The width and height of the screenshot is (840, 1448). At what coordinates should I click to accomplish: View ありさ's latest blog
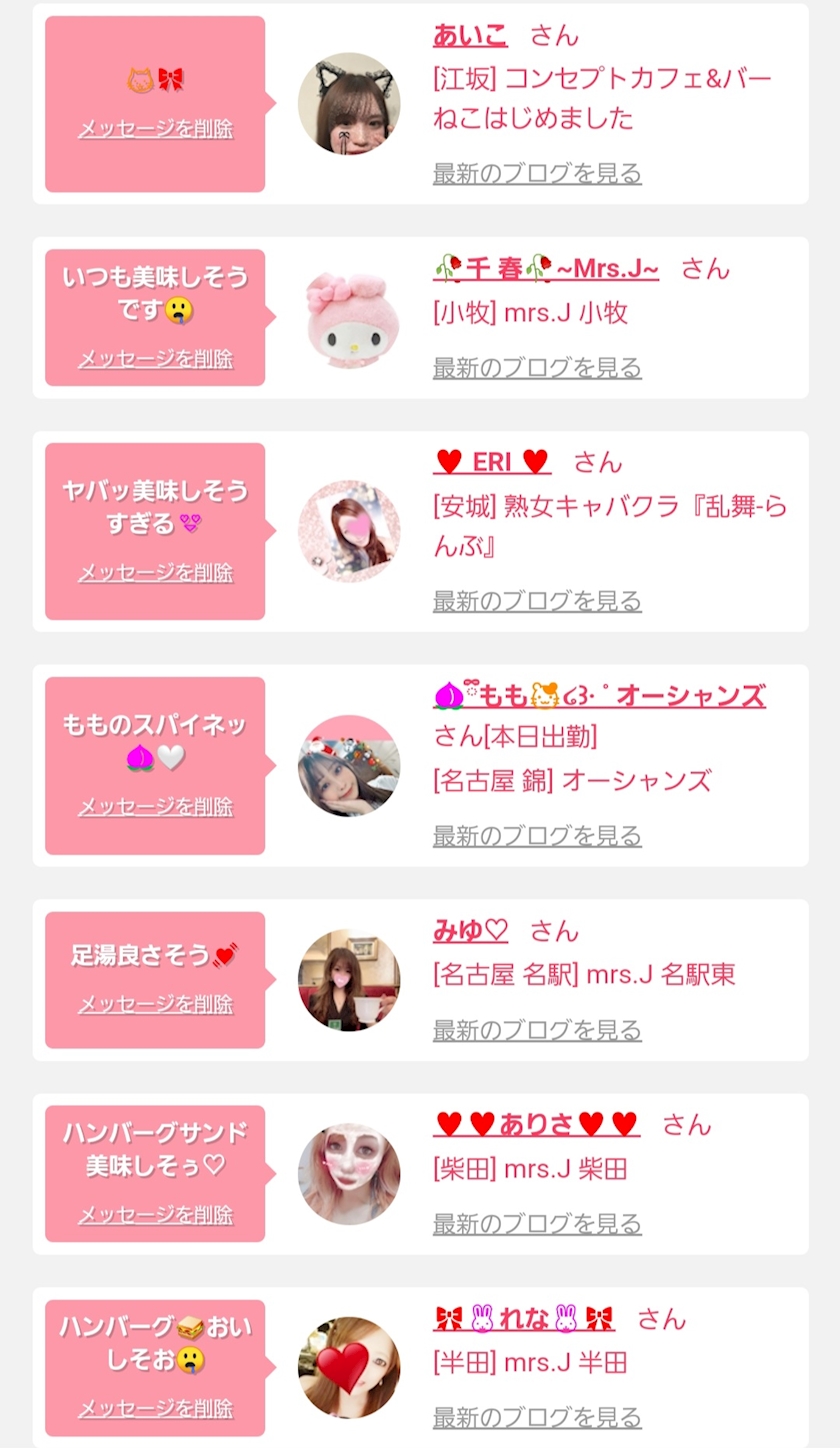coord(537,1224)
